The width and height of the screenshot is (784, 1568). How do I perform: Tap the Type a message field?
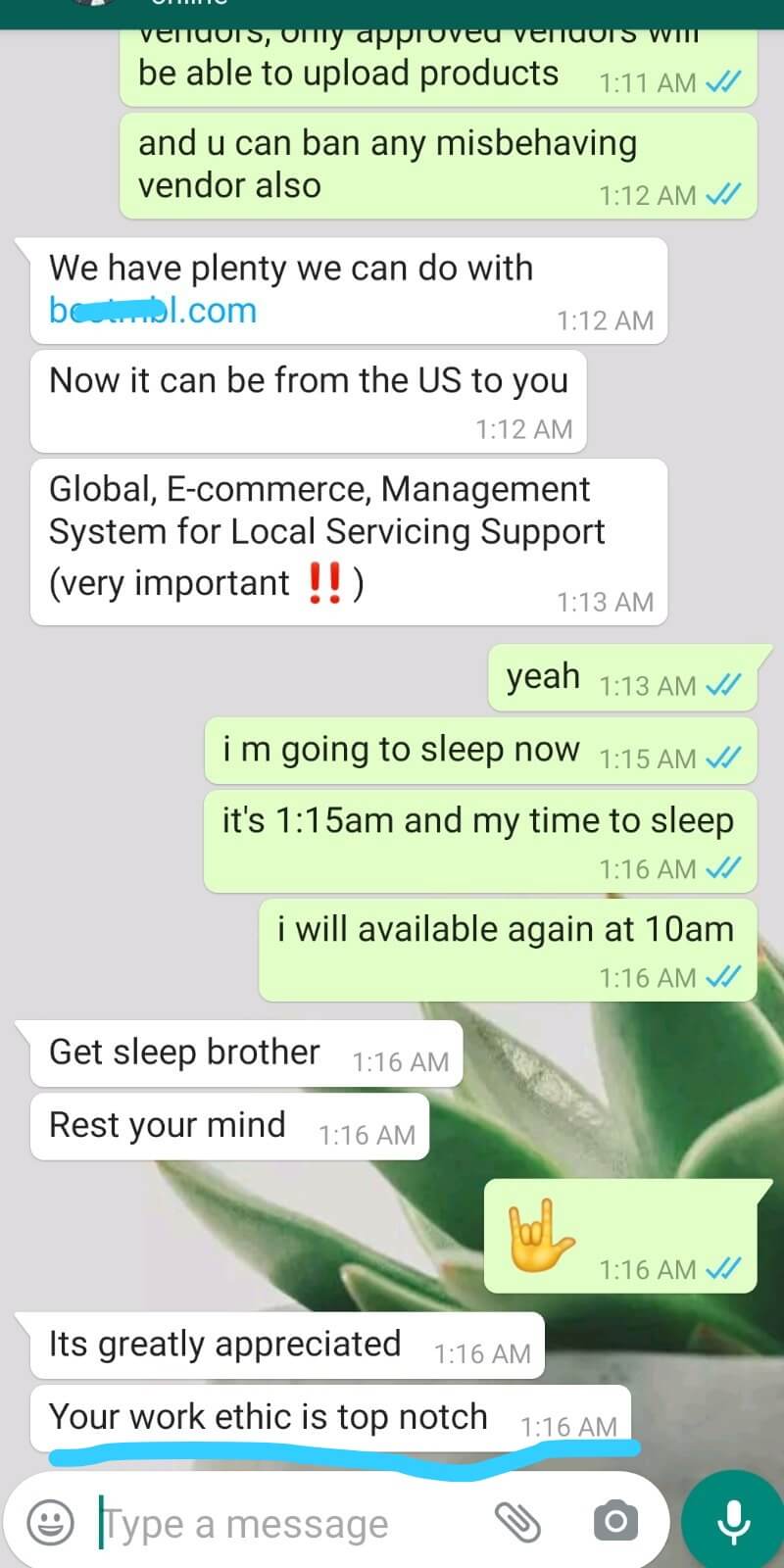tap(284, 1524)
